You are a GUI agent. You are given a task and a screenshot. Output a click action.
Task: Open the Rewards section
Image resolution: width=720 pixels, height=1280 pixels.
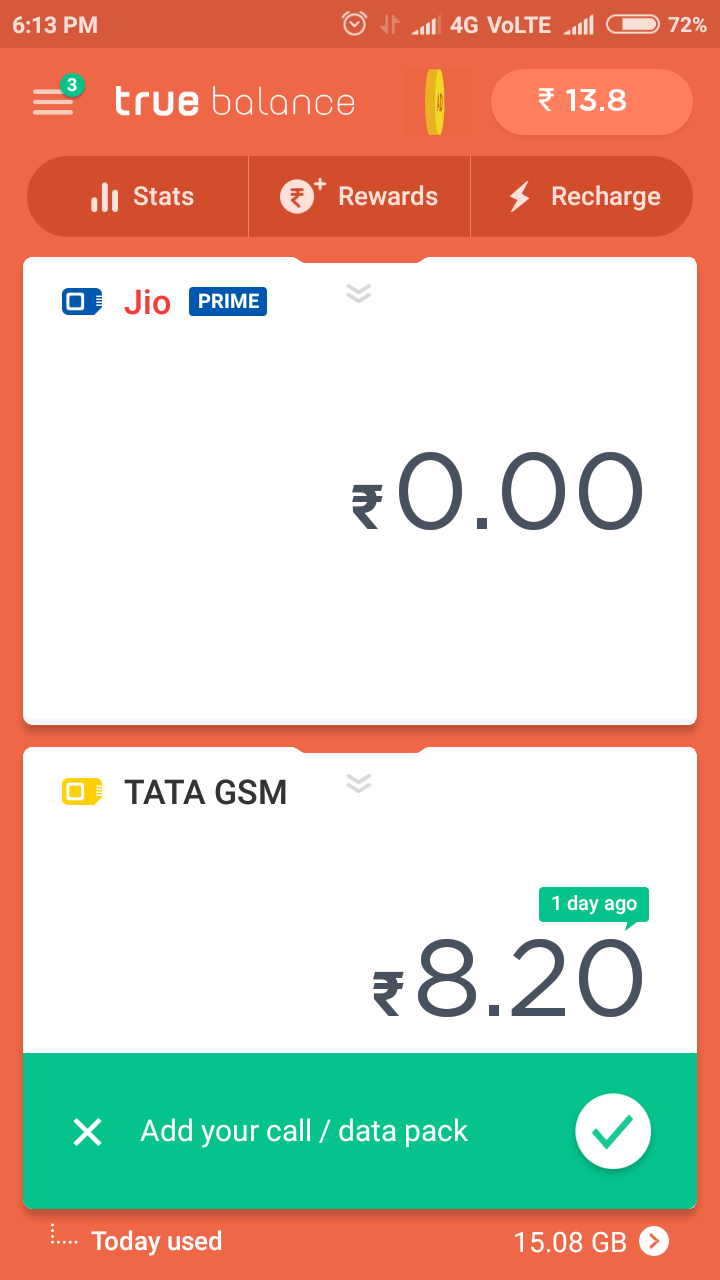(359, 197)
